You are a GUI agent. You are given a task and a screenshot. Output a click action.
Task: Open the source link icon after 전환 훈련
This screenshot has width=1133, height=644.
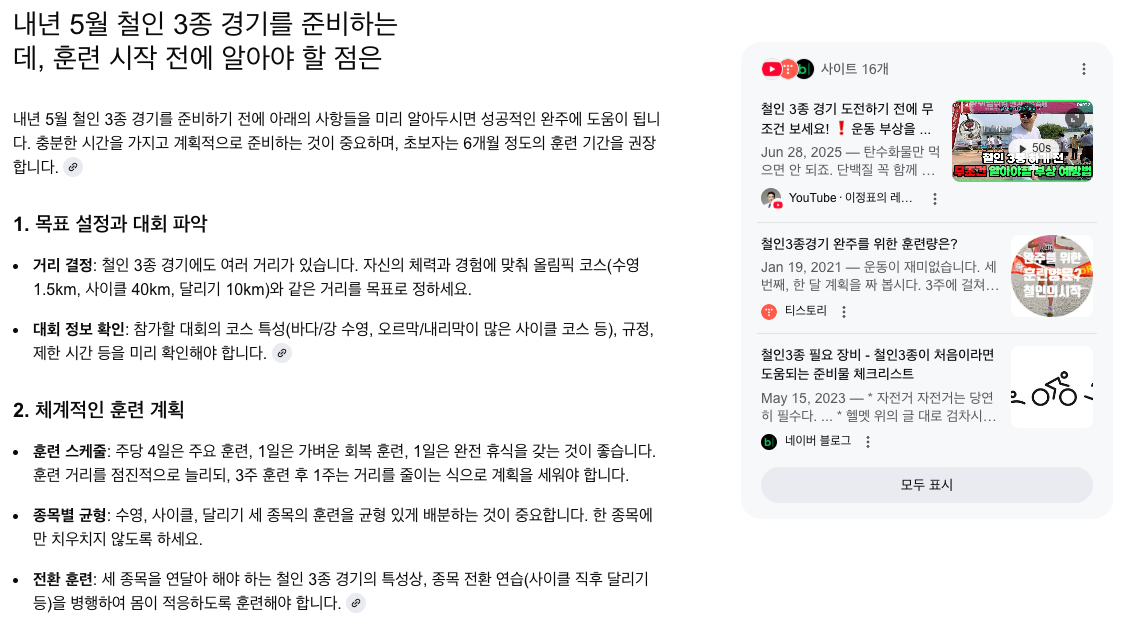point(356,603)
